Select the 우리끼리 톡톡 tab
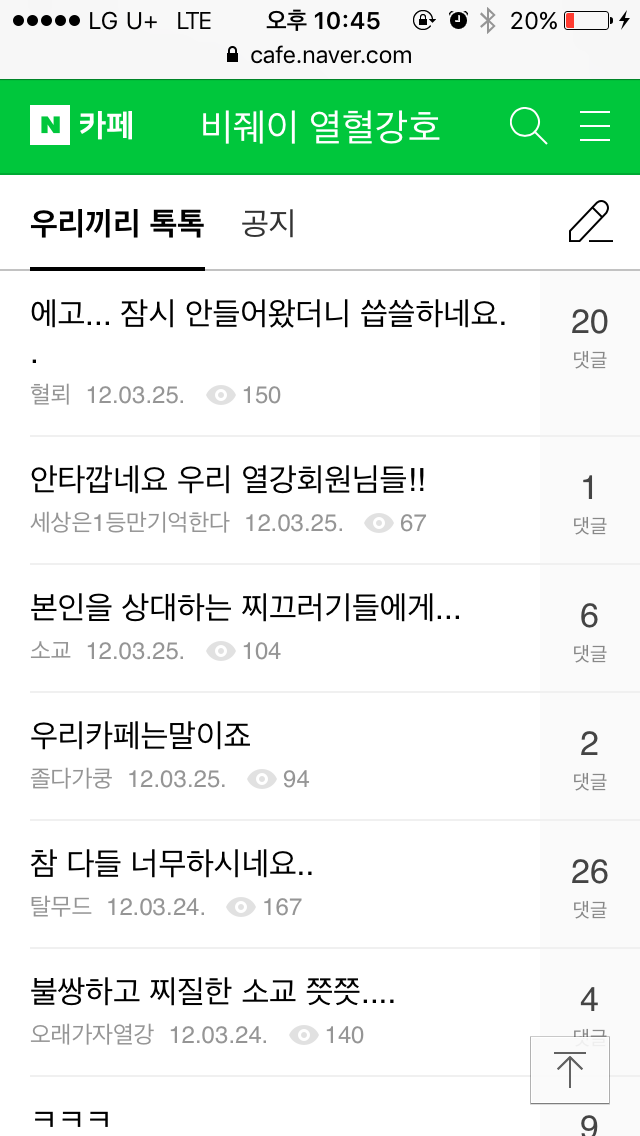The height and width of the screenshot is (1136, 640). [117, 223]
